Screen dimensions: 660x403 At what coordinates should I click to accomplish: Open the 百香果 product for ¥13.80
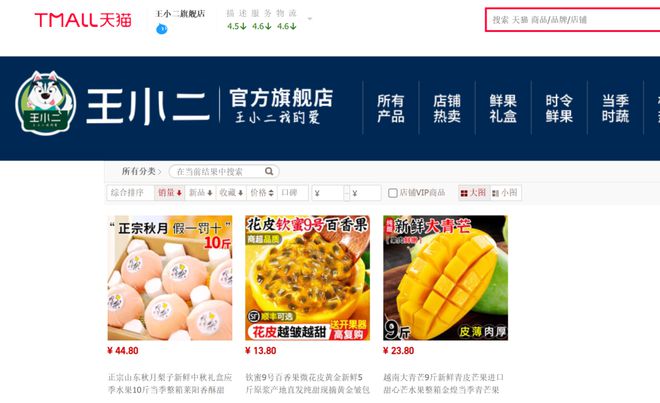(x=307, y=277)
